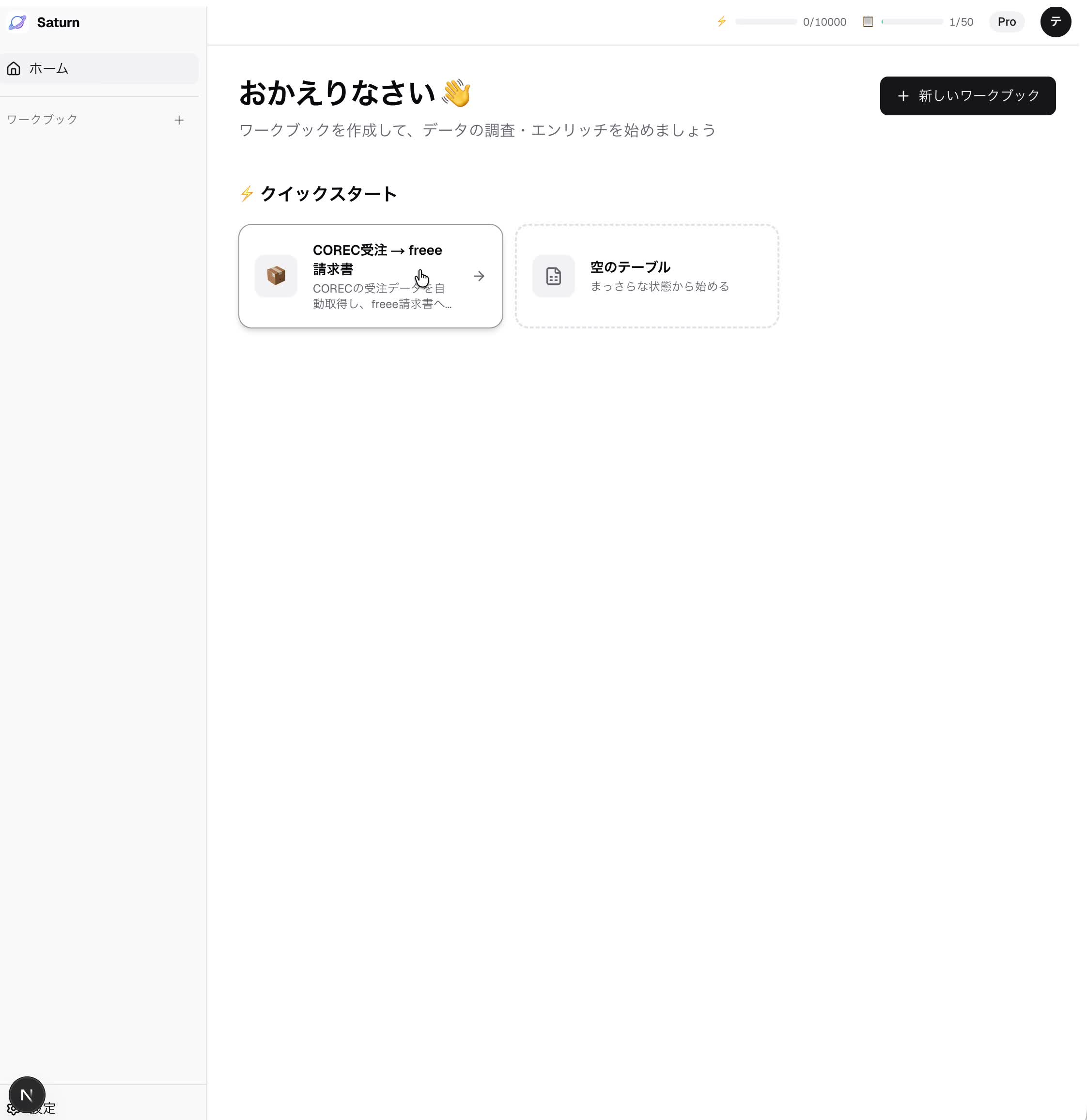This screenshot has height=1120, width=1087.
Task: Open the テ profile avatar menu
Action: click(x=1056, y=22)
